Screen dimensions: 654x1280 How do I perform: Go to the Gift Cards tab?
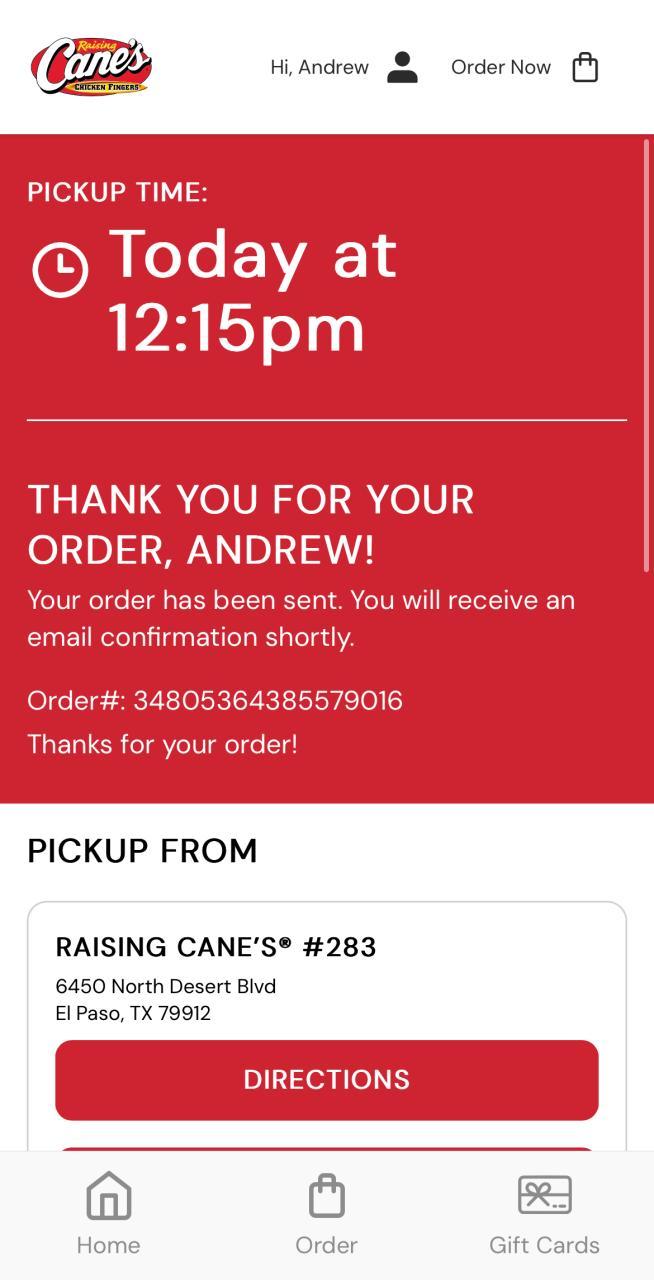[544, 1214]
